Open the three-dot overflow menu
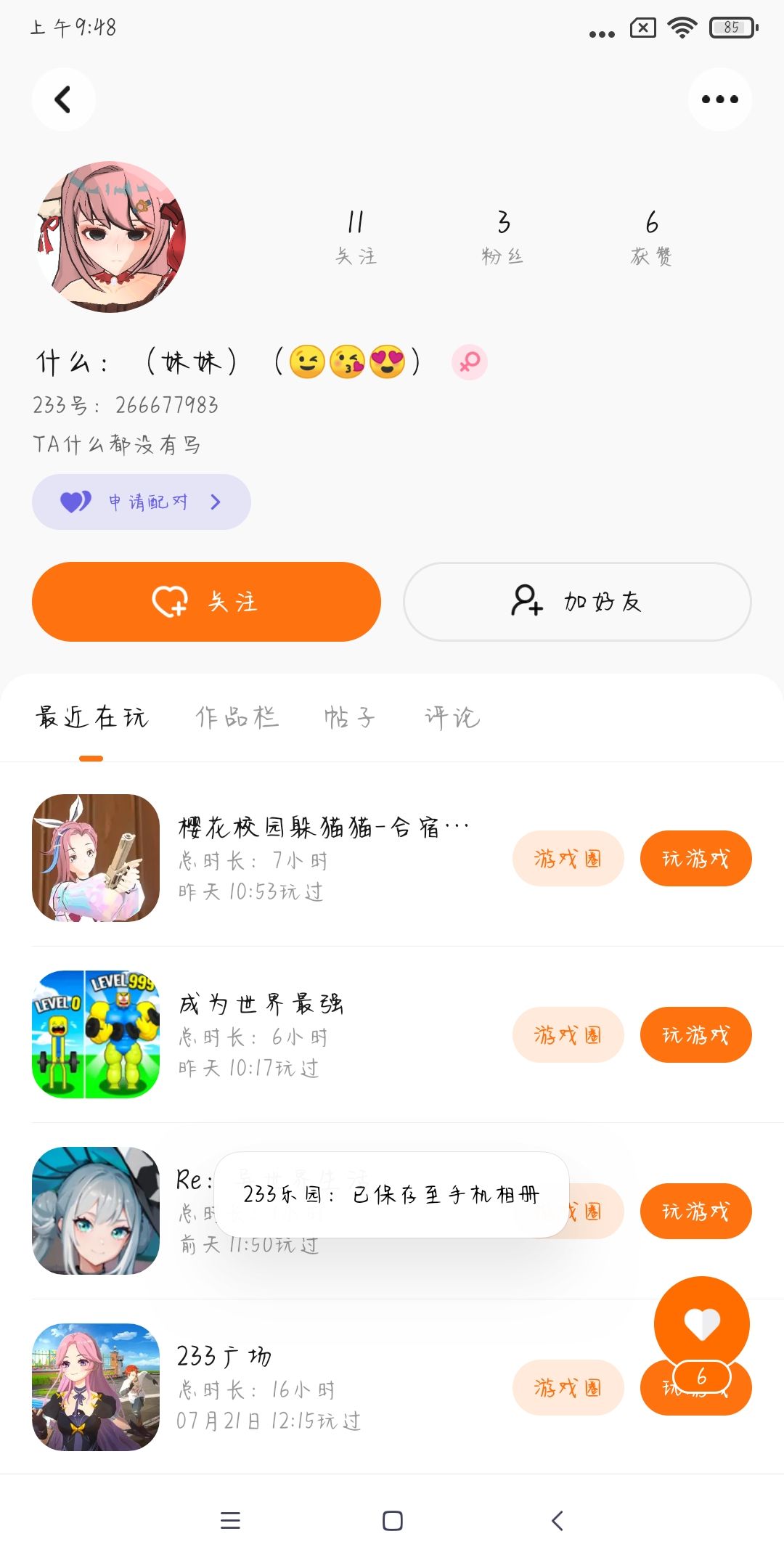 tap(719, 99)
